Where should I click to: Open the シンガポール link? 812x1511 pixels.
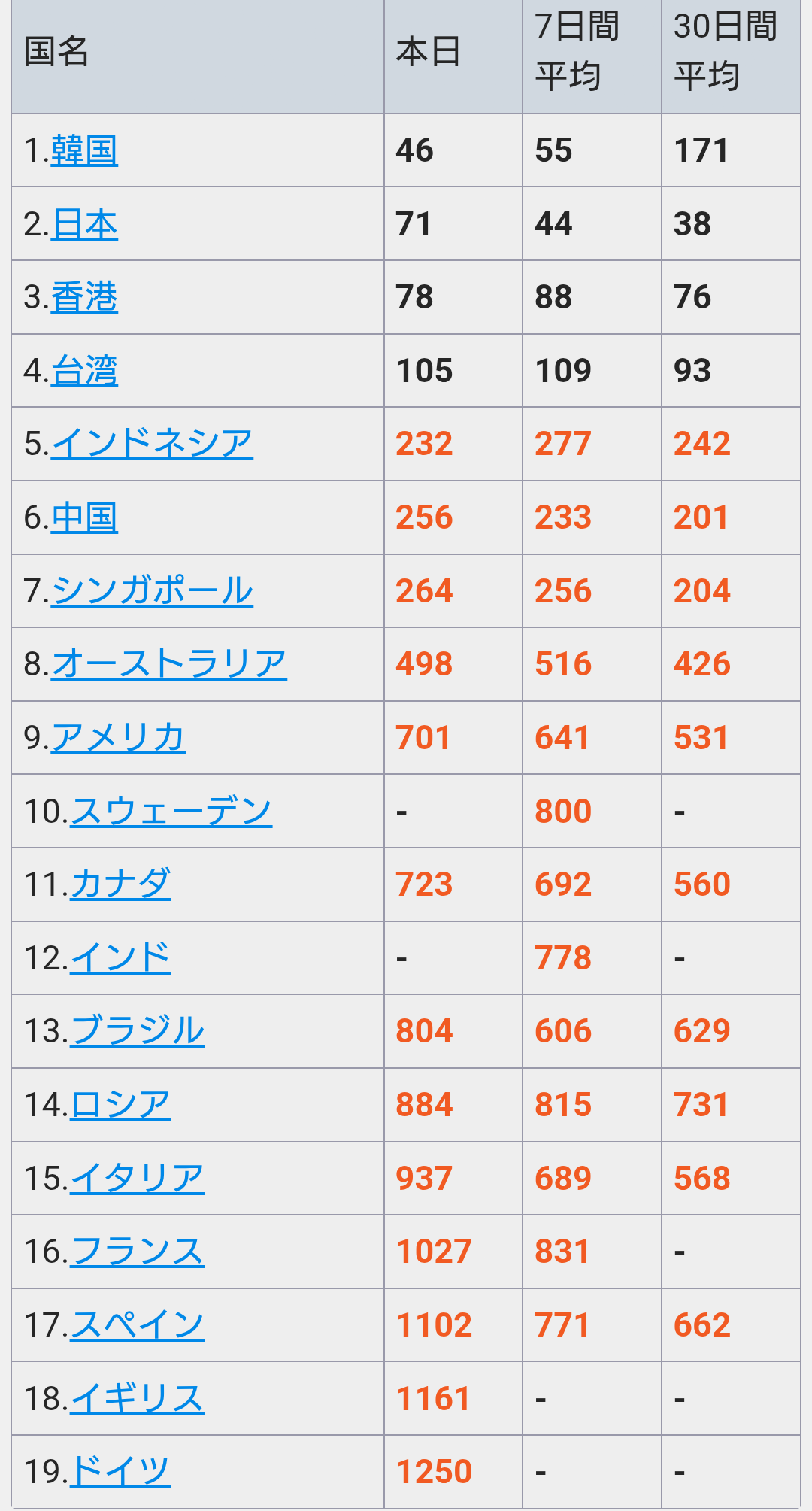pyautogui.click(x=152, y=591)
